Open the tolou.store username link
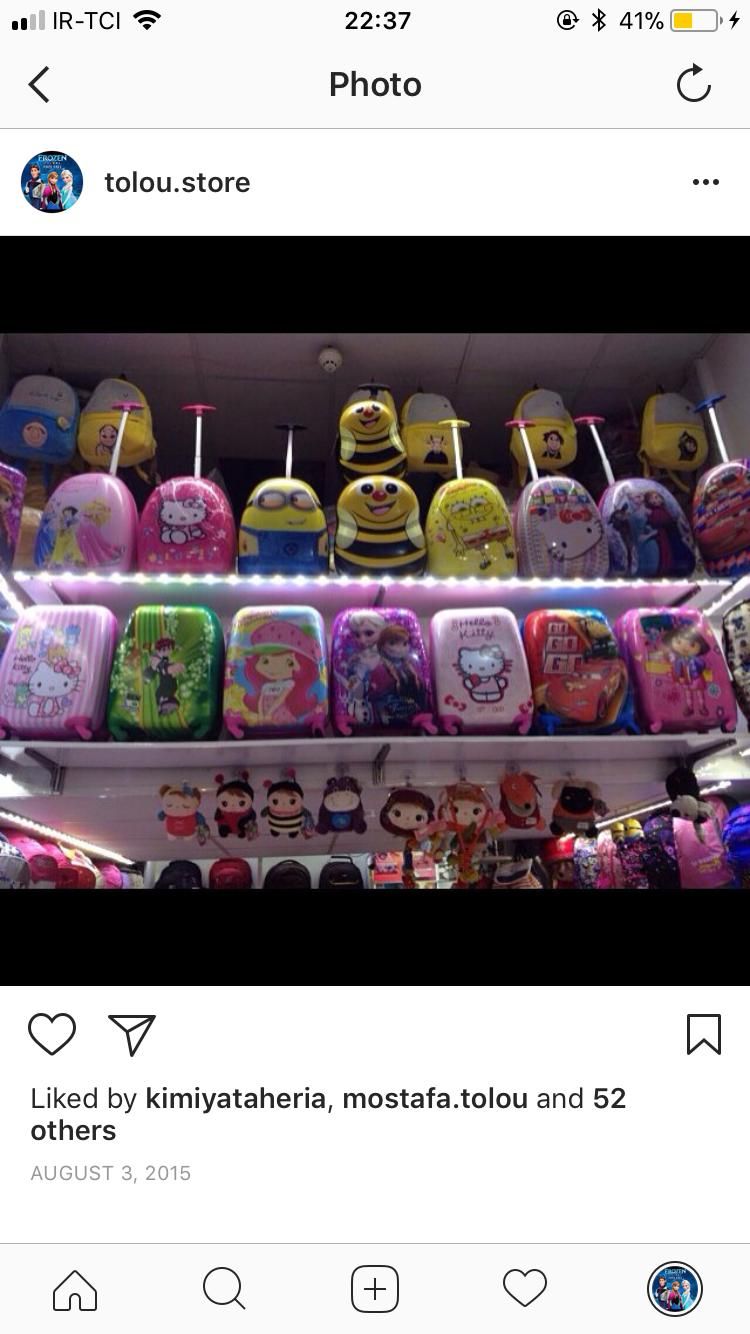The image size is (750, 1334). pos(177,182)
